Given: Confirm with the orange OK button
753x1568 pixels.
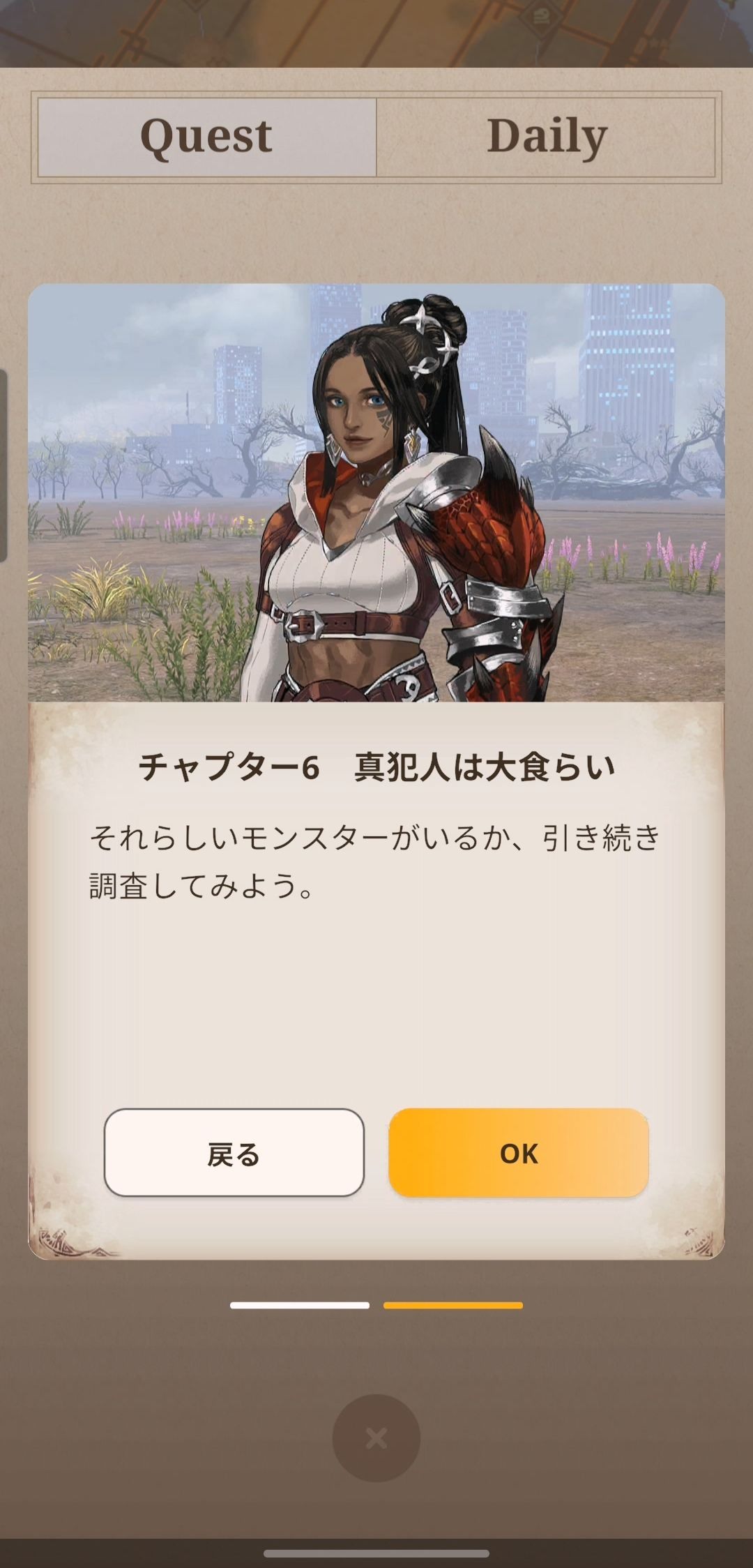Looking at the screenshot, I should click(x=519, y=1153).
